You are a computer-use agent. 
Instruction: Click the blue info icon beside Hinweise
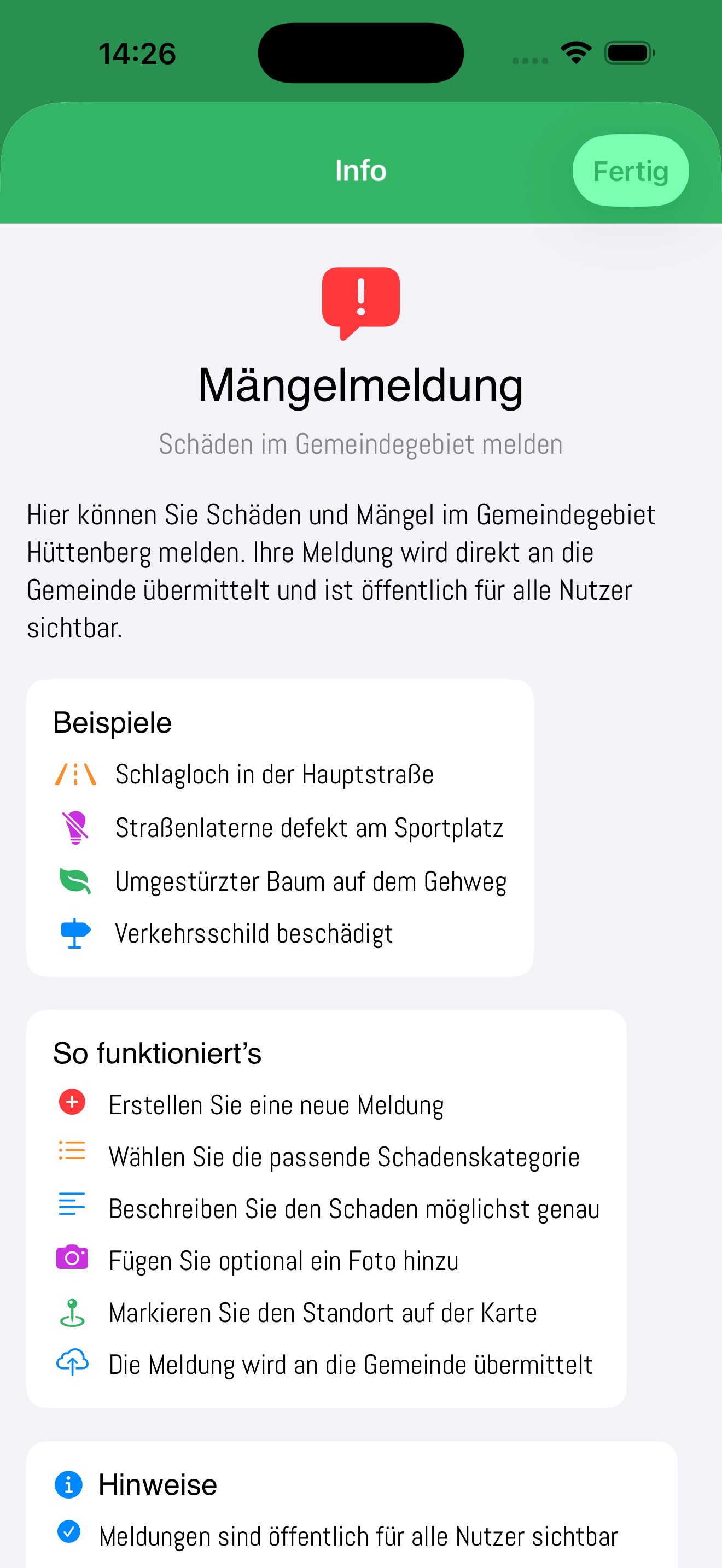click(69, 1484)
